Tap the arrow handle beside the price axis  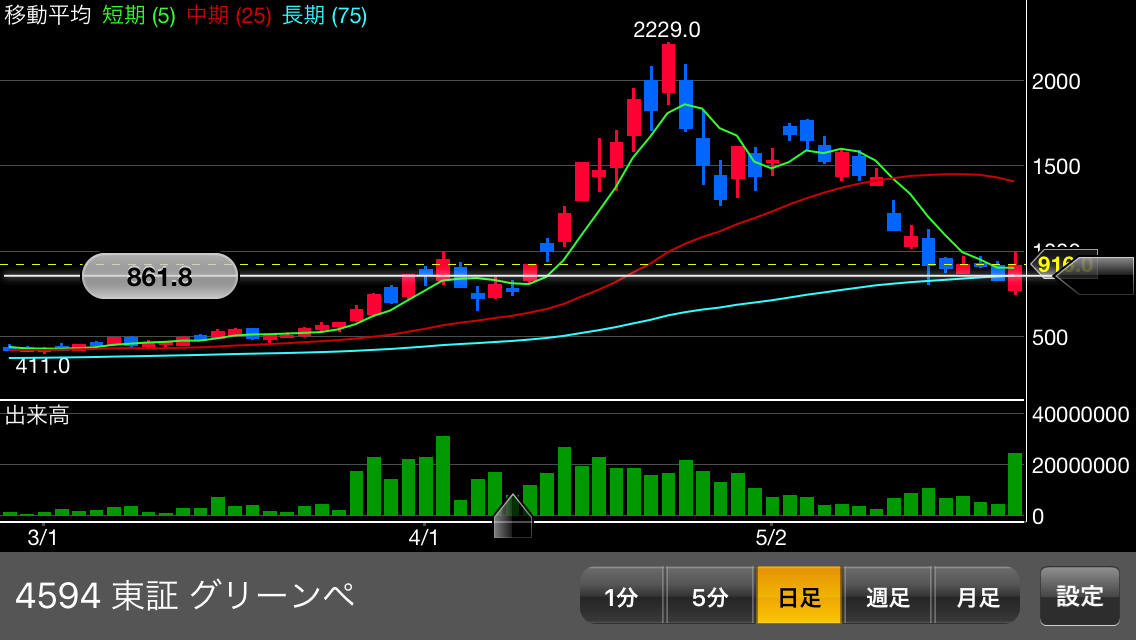(x=1094, y=276)
